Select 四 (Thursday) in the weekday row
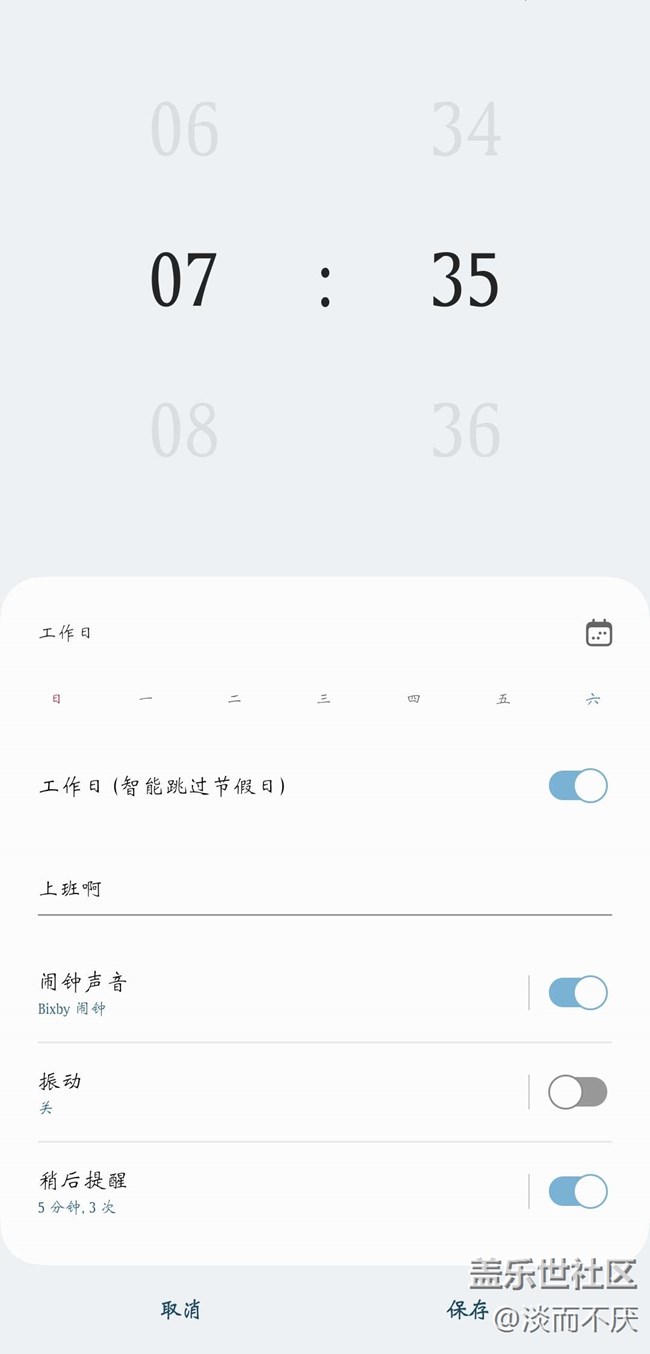Screen dimensions: 650x1354 (x=414, y=699)
